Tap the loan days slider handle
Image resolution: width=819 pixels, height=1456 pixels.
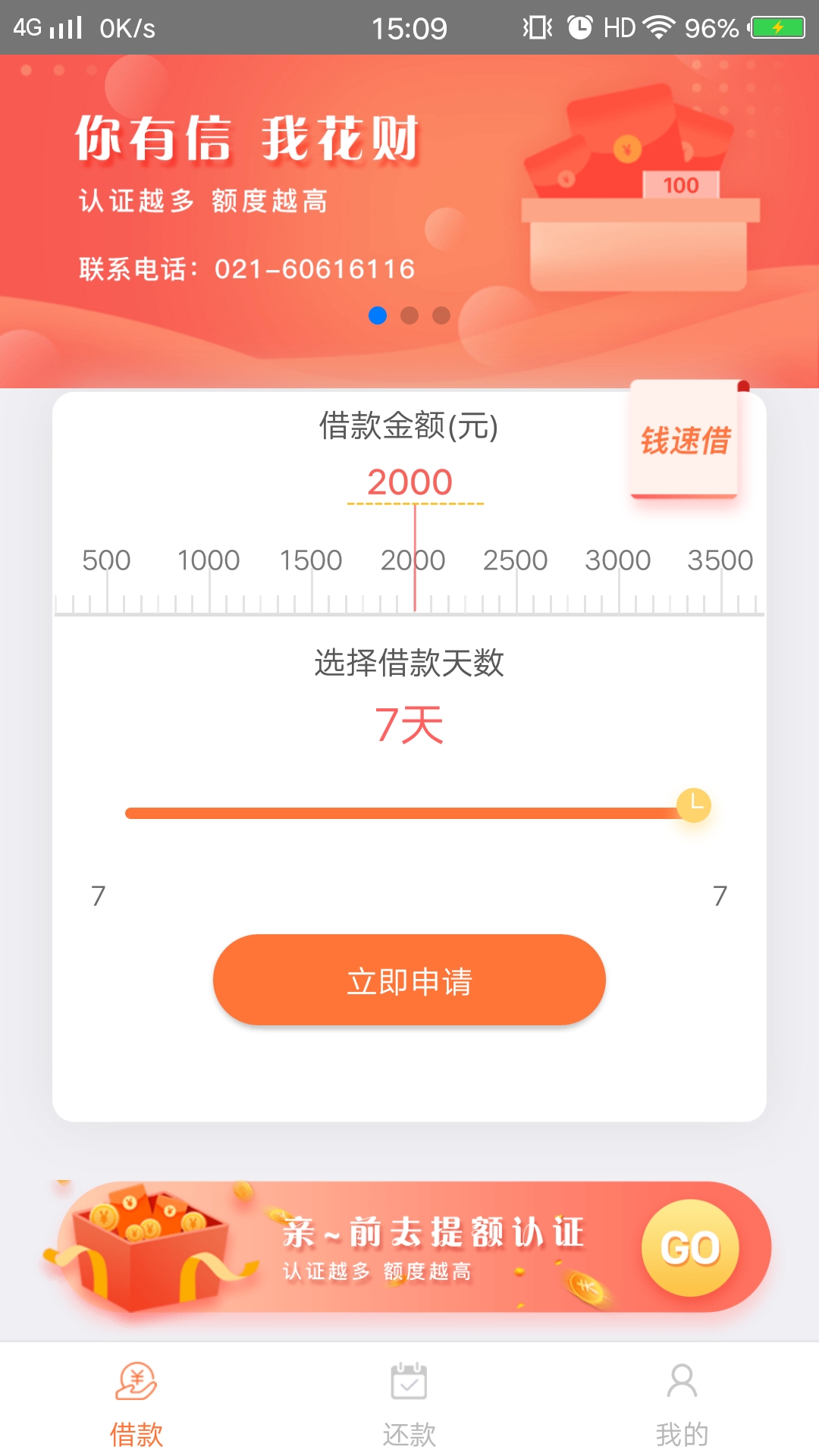point(693,805)
